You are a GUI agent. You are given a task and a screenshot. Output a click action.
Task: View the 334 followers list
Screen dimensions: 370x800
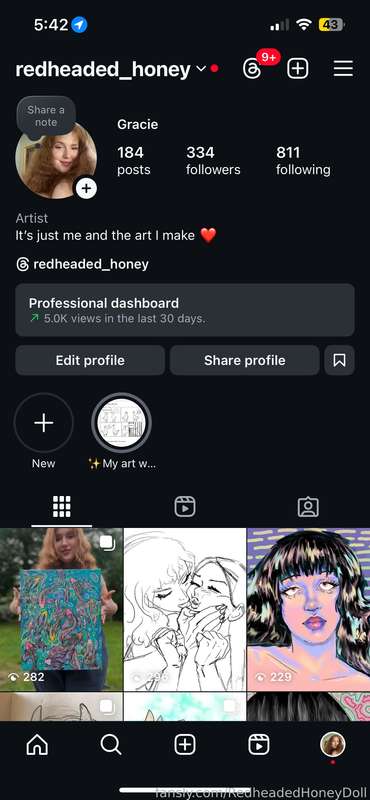(x=213, y=161)
